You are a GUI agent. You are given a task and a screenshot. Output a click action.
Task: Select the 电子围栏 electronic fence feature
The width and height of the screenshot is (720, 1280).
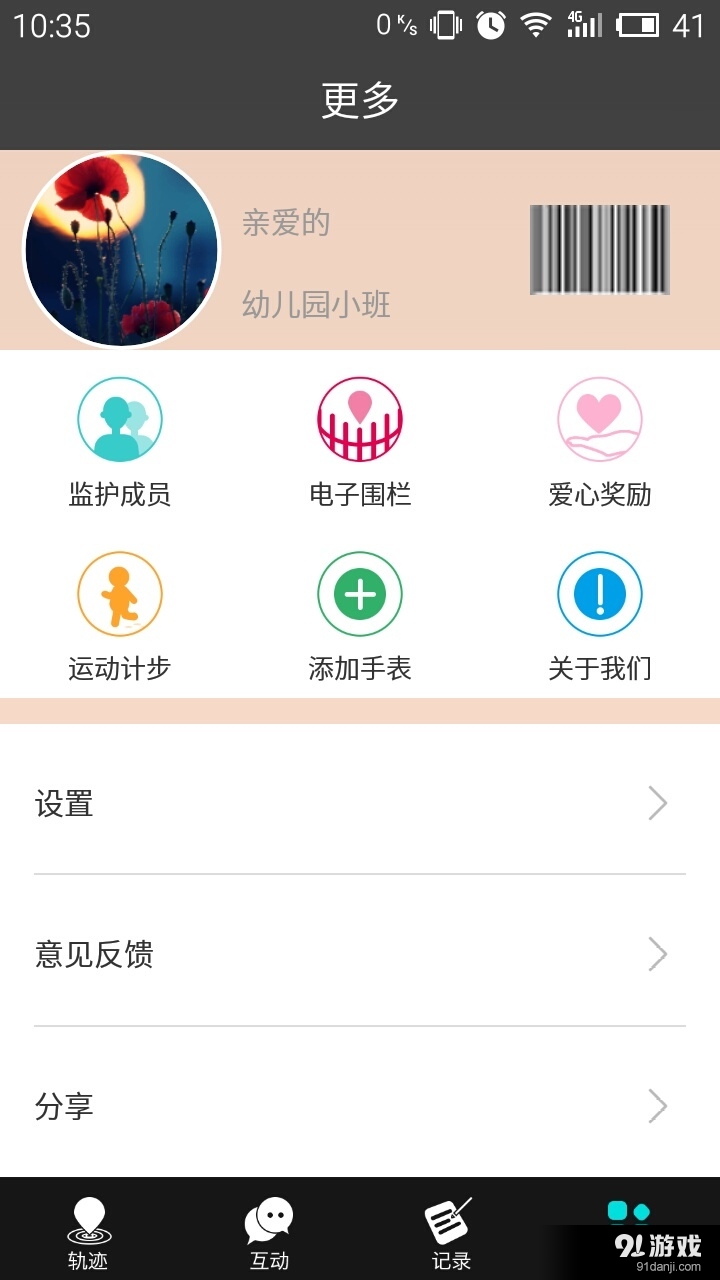tap(360, 420)
